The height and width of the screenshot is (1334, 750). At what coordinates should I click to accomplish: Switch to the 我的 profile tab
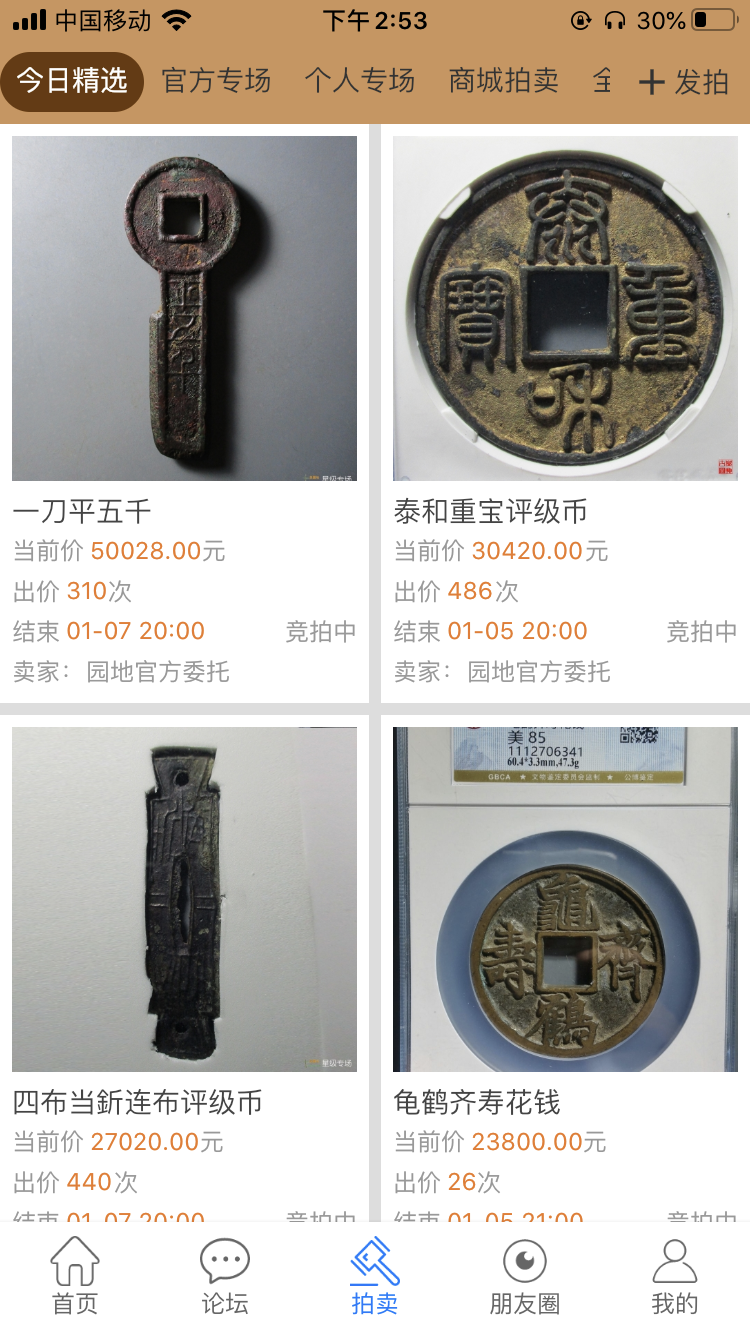click(x=675, y=1276)
